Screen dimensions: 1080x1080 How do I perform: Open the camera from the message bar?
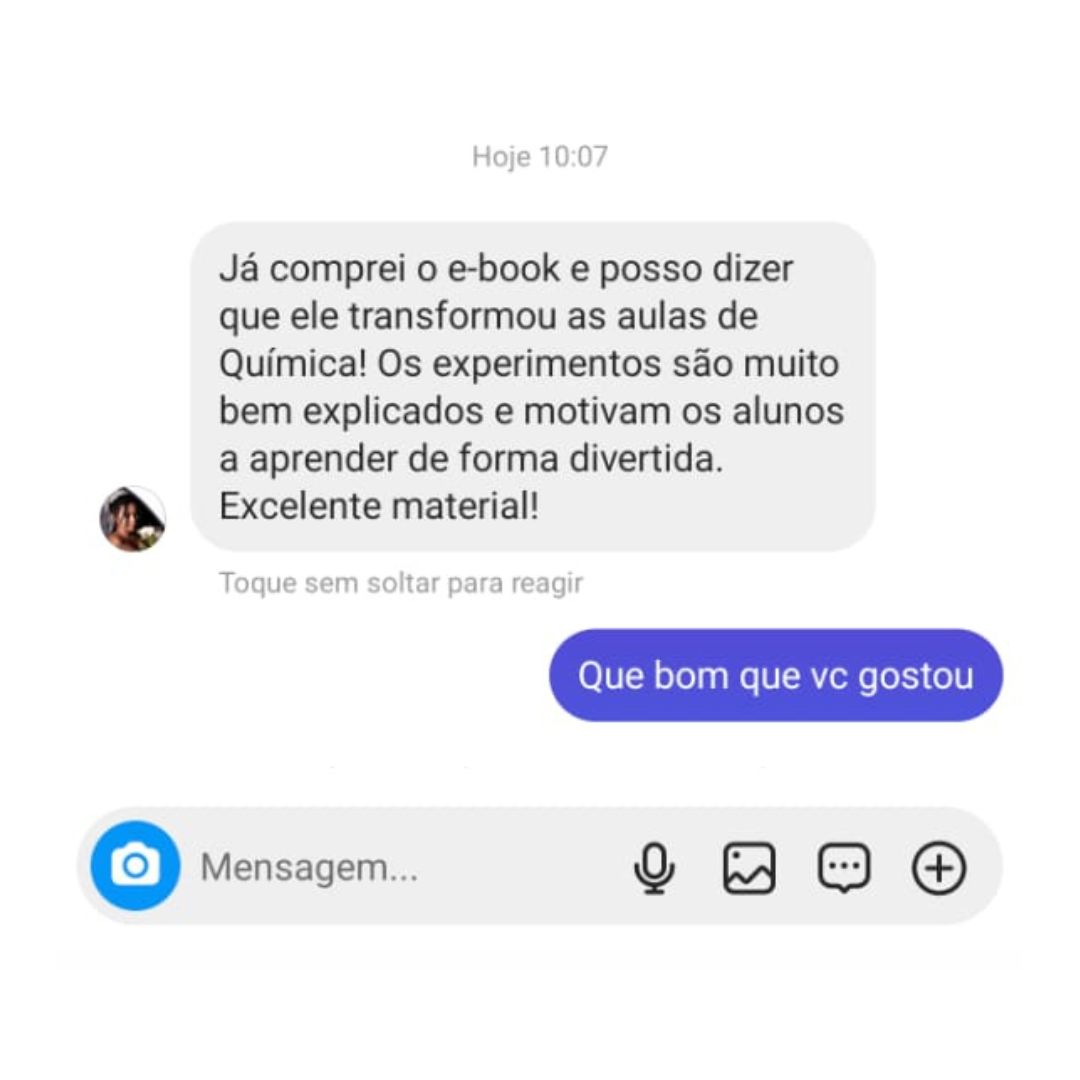pos(135,866)
